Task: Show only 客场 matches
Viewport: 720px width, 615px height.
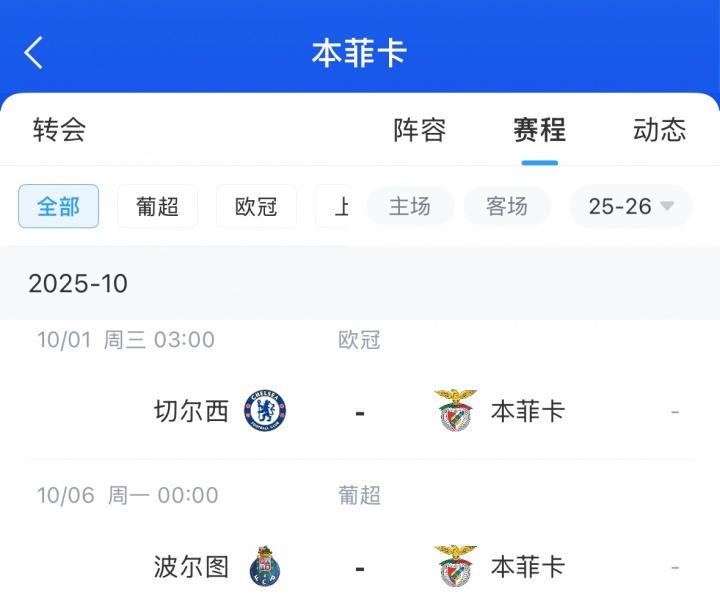Action: (506, 206)
